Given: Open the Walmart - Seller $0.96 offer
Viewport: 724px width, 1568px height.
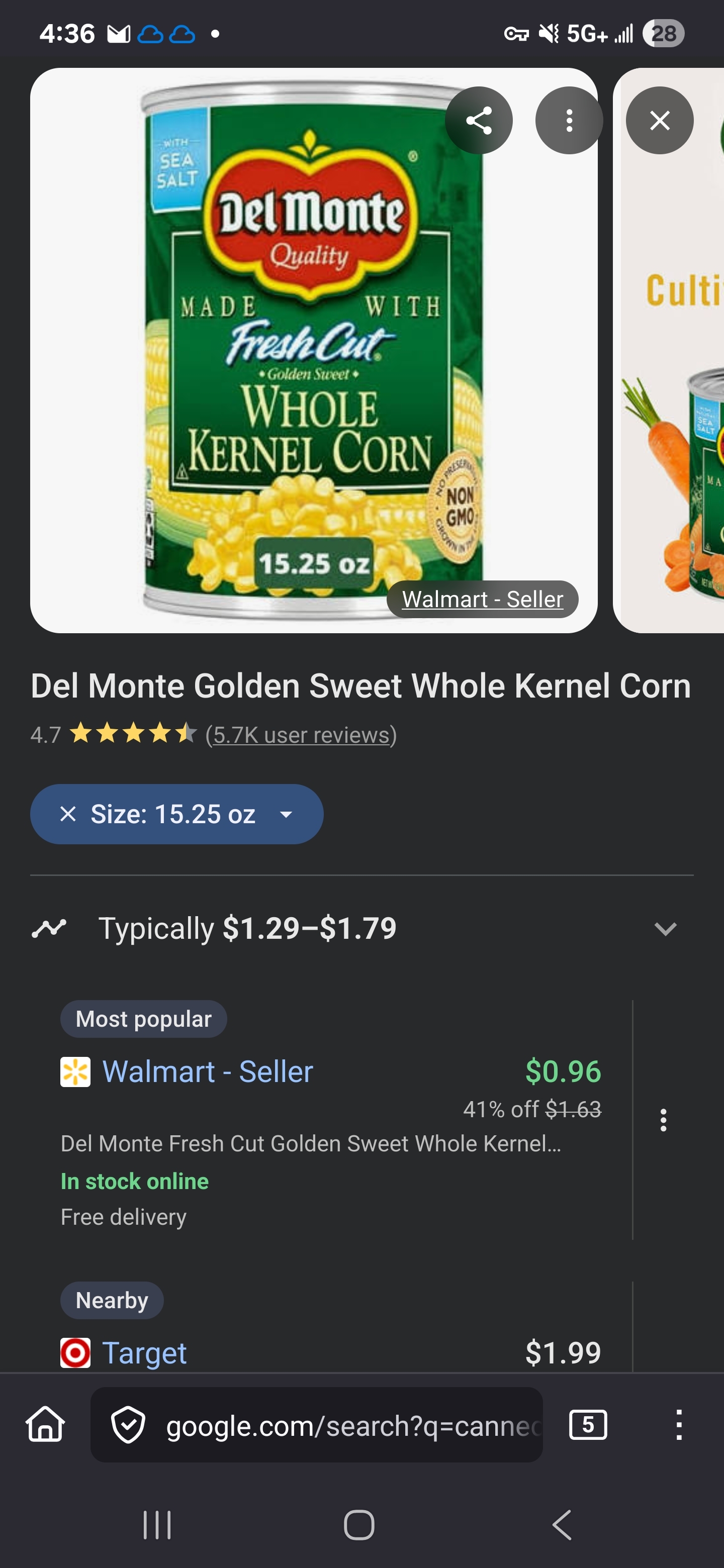Looking at the screenshot, I should (x=208, y=1071).
